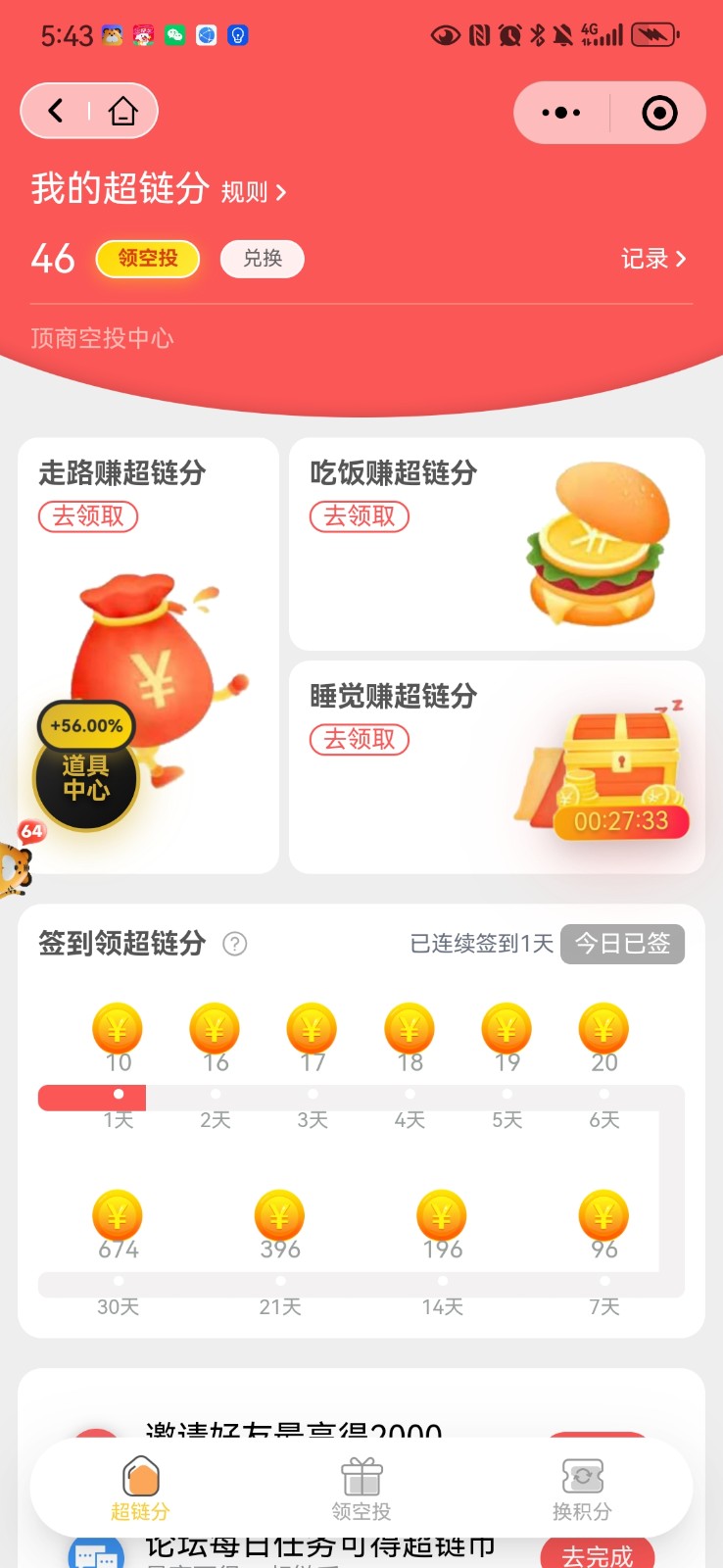723x1568 pixels.
Task: Tap the 去完成 button on the forum task
Action: pyautogui.click(x=598, y=1552)
